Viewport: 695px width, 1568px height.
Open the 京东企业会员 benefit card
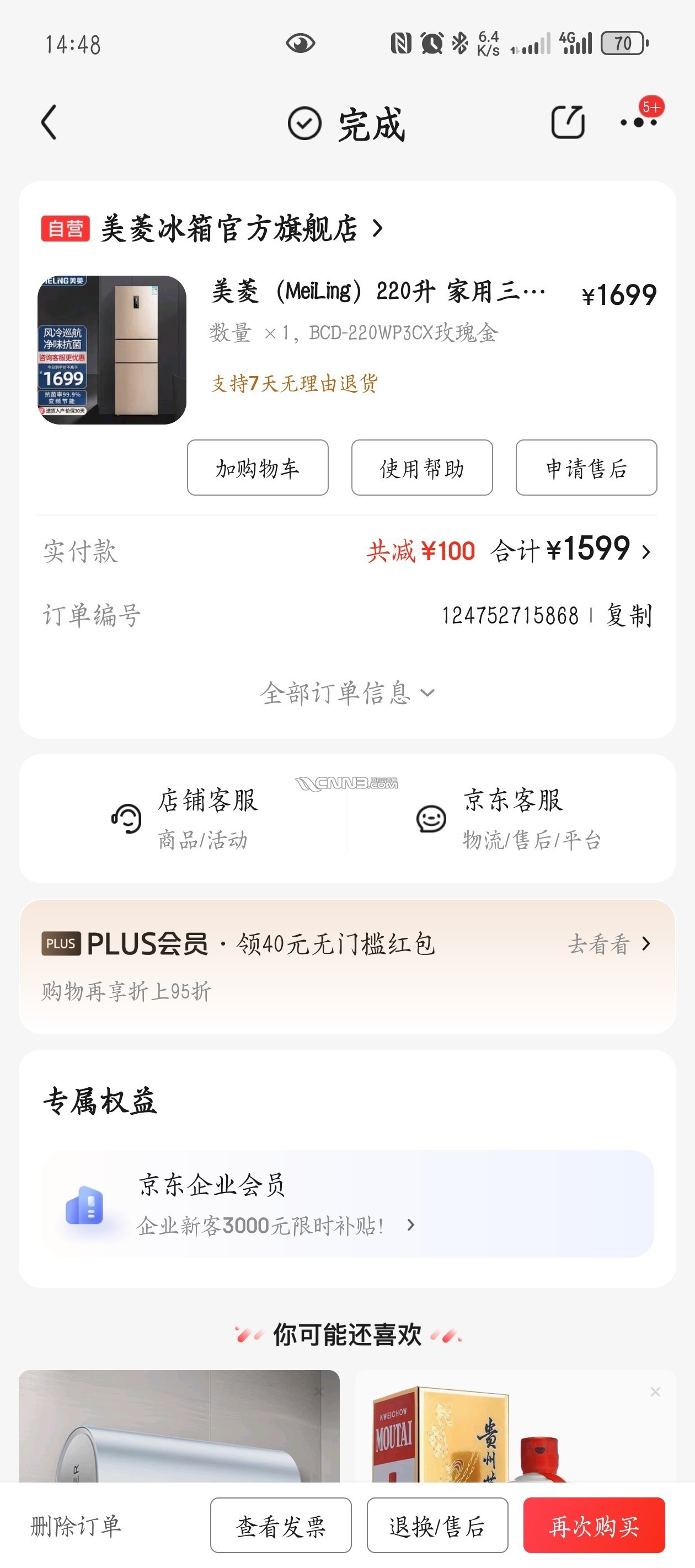[347, 1204]
